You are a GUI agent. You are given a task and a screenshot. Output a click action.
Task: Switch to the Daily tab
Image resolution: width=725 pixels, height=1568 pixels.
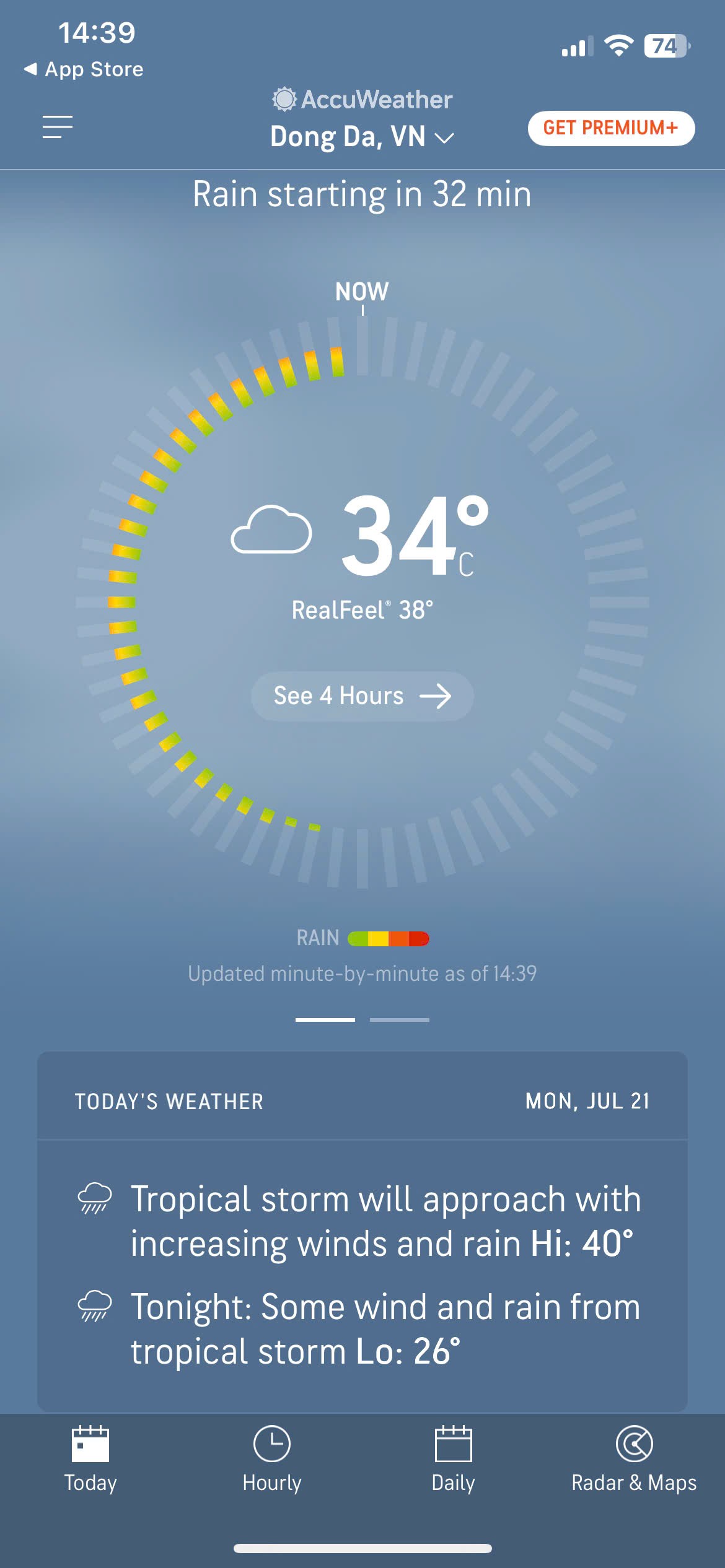[453, 1458]
